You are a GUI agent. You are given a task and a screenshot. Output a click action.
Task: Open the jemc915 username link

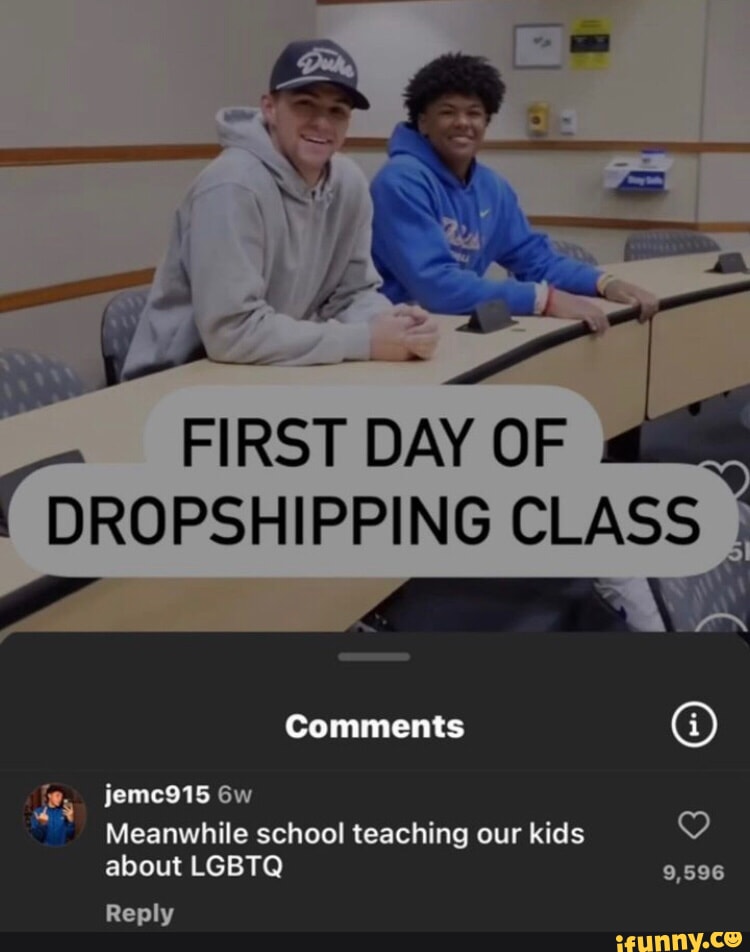pyautogui.click(x=157, y=794)
